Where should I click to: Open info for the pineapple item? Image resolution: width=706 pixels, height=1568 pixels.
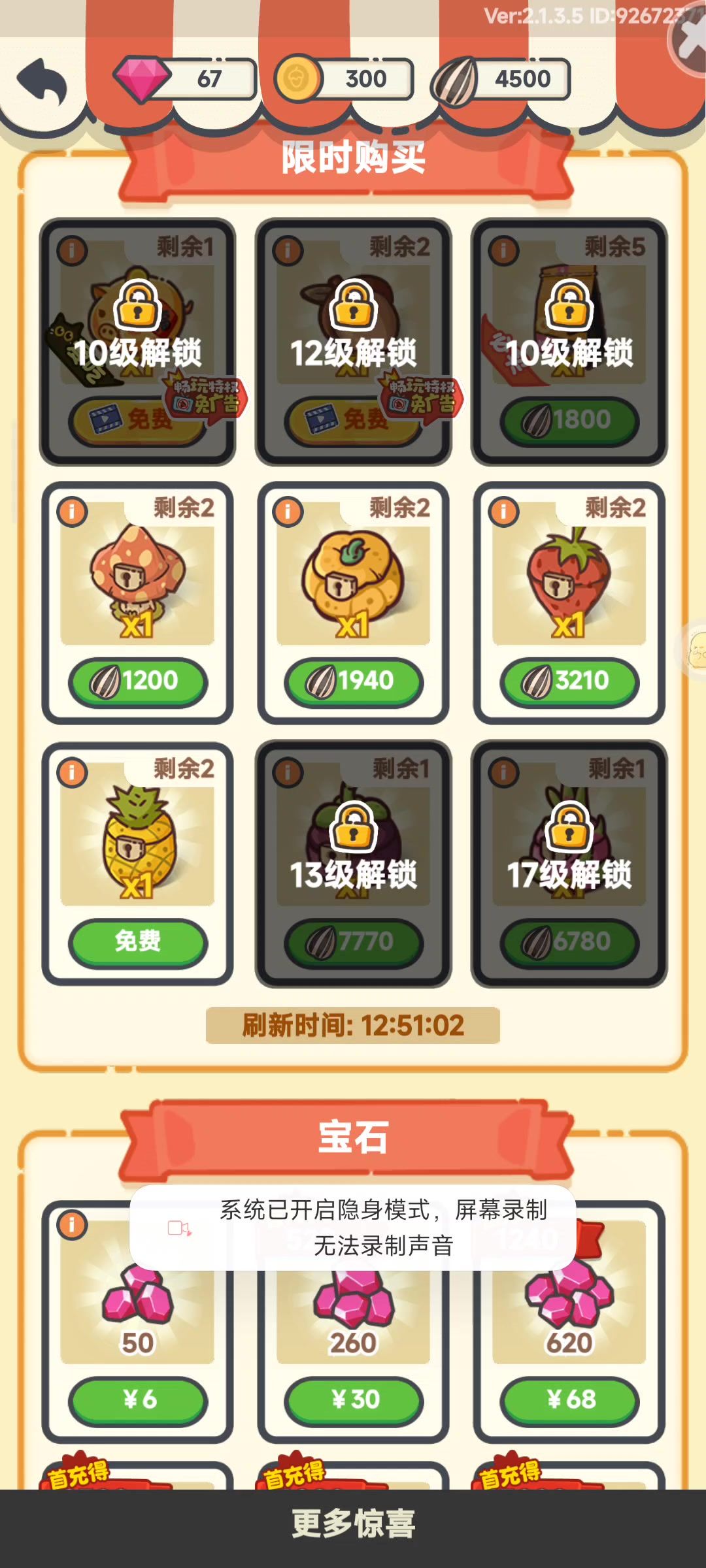(73, 772)
